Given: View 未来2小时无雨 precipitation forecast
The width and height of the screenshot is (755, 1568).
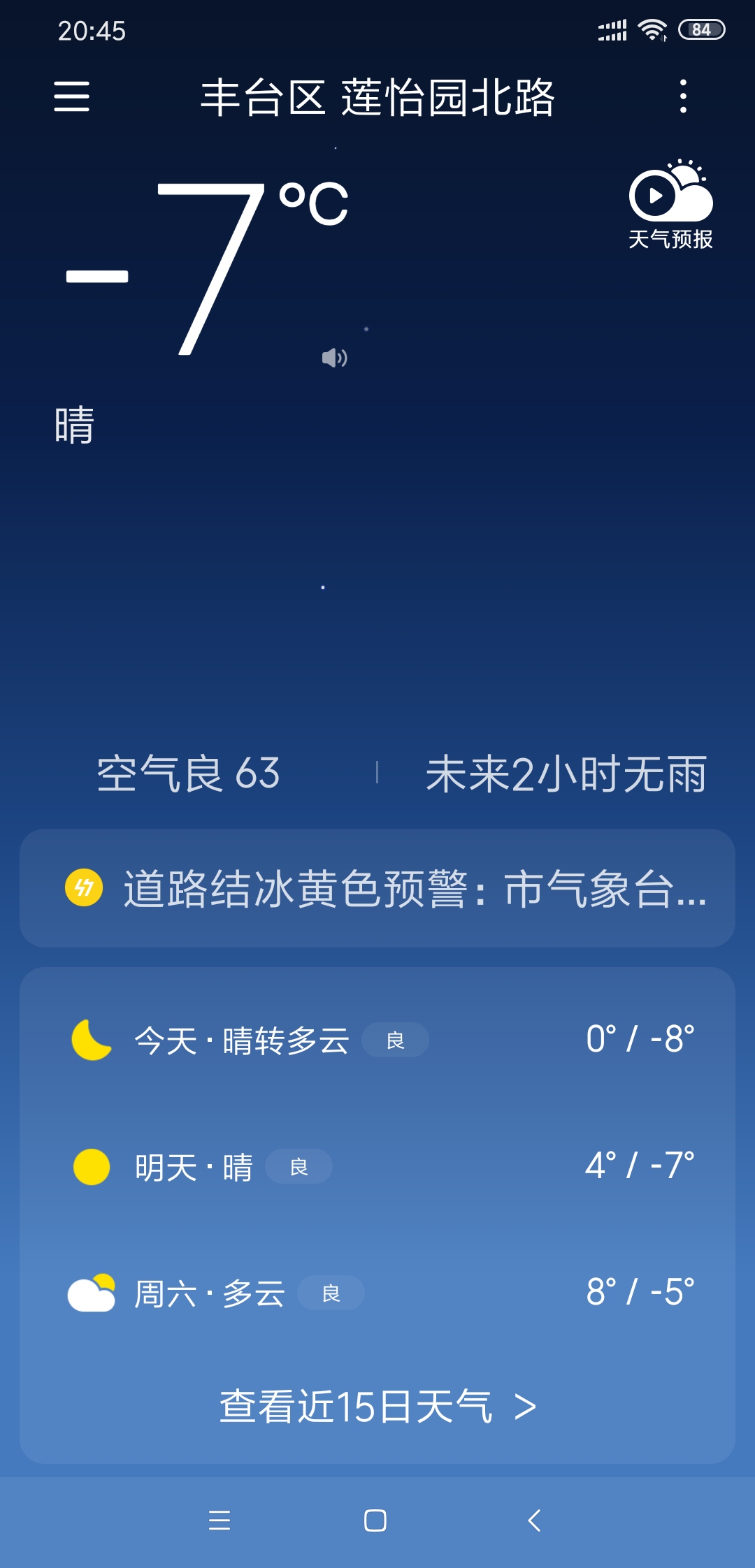Looking at the screenshot, I should 566,774.
